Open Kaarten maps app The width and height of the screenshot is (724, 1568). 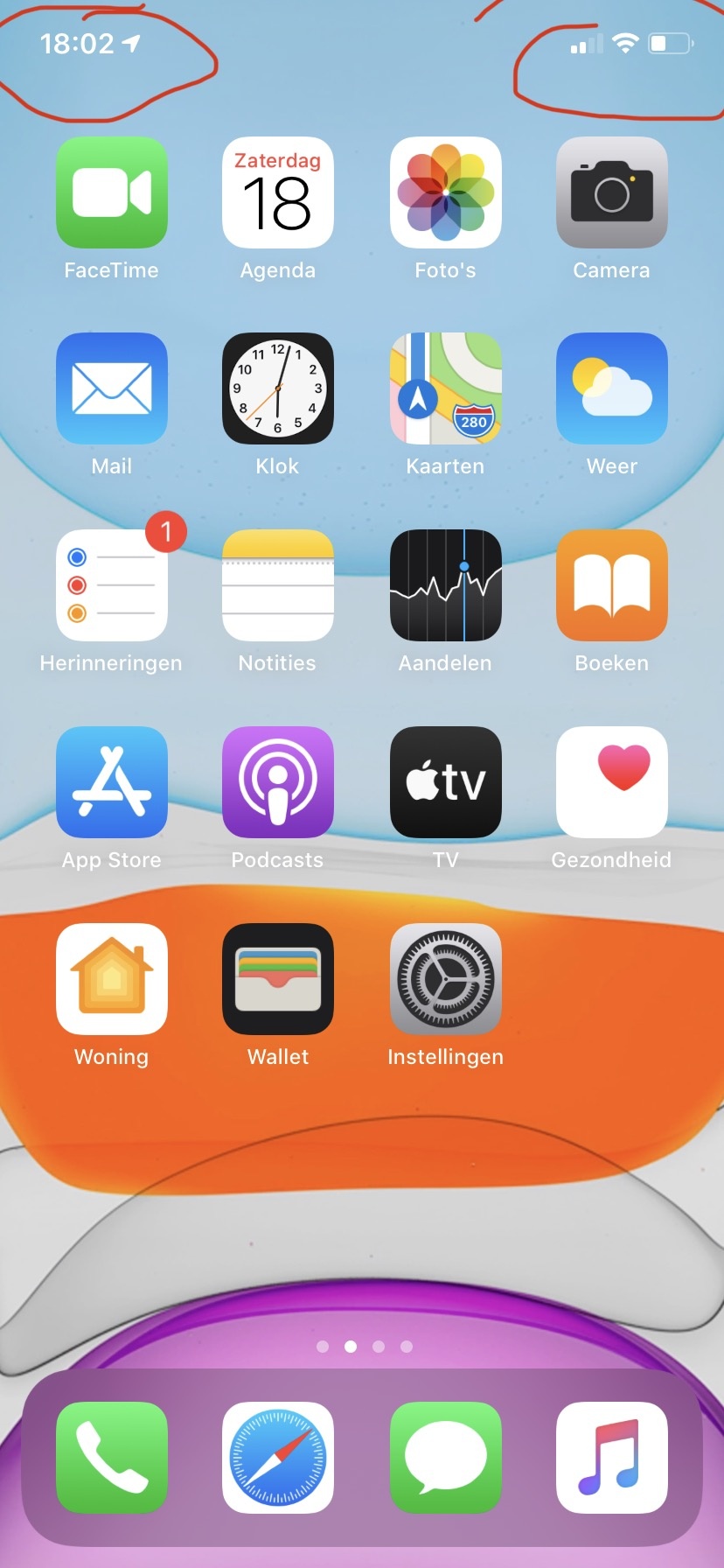pos(445,388)
